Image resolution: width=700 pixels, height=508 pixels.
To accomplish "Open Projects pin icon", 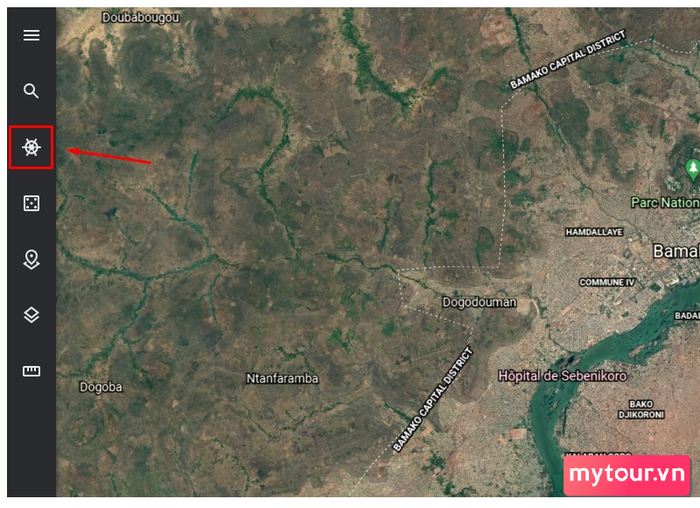I will (x=31, y=260).
